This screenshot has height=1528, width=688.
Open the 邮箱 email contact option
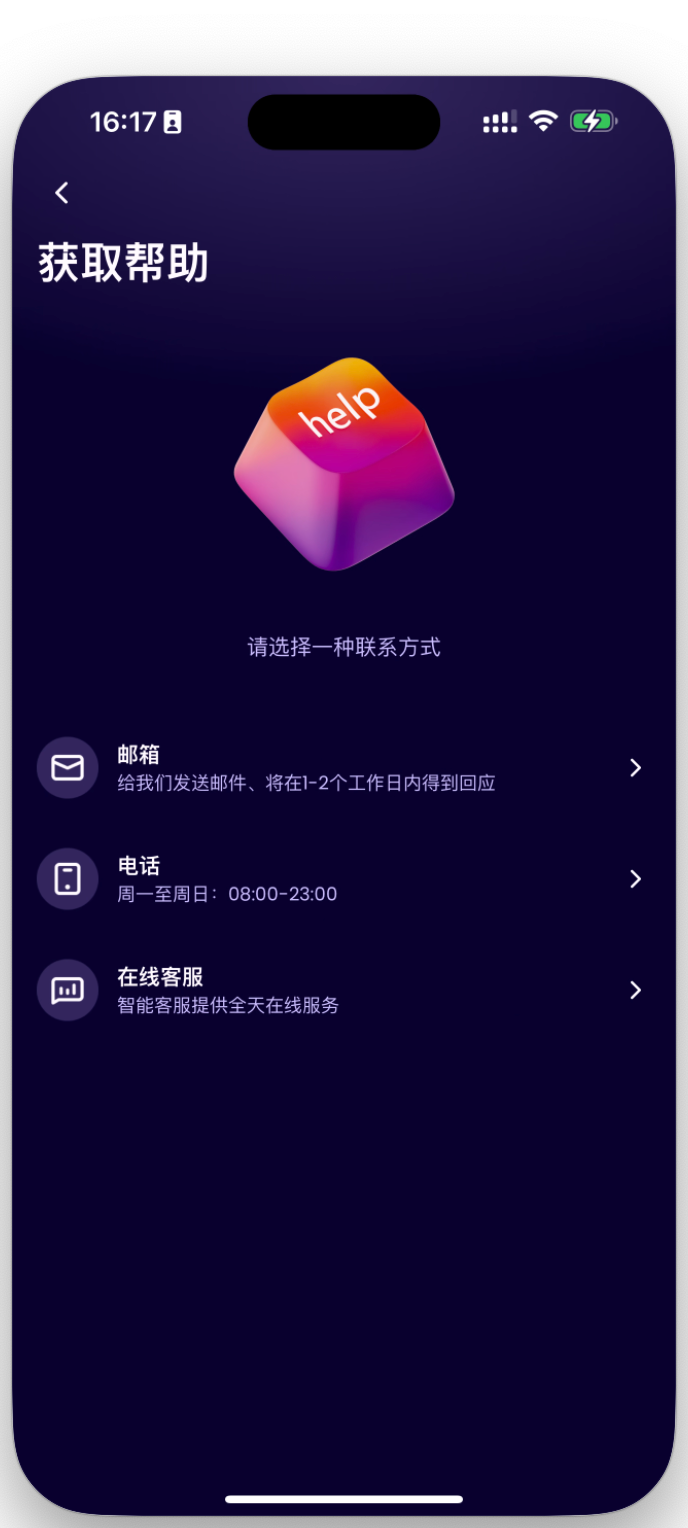pyautogui.click(x=340, y=768)
